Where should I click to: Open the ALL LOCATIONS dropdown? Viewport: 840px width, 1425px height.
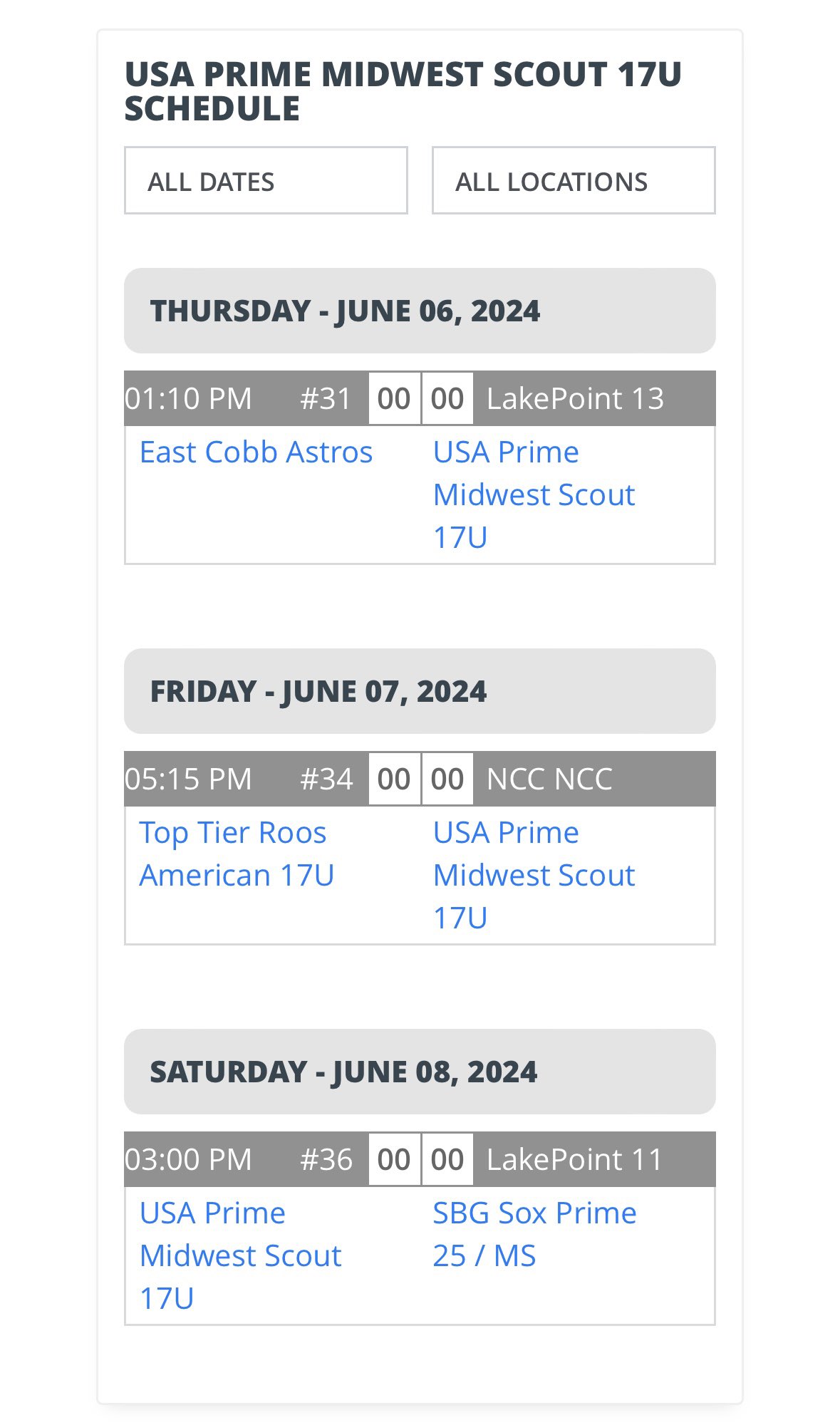click(x=574, y=180)
